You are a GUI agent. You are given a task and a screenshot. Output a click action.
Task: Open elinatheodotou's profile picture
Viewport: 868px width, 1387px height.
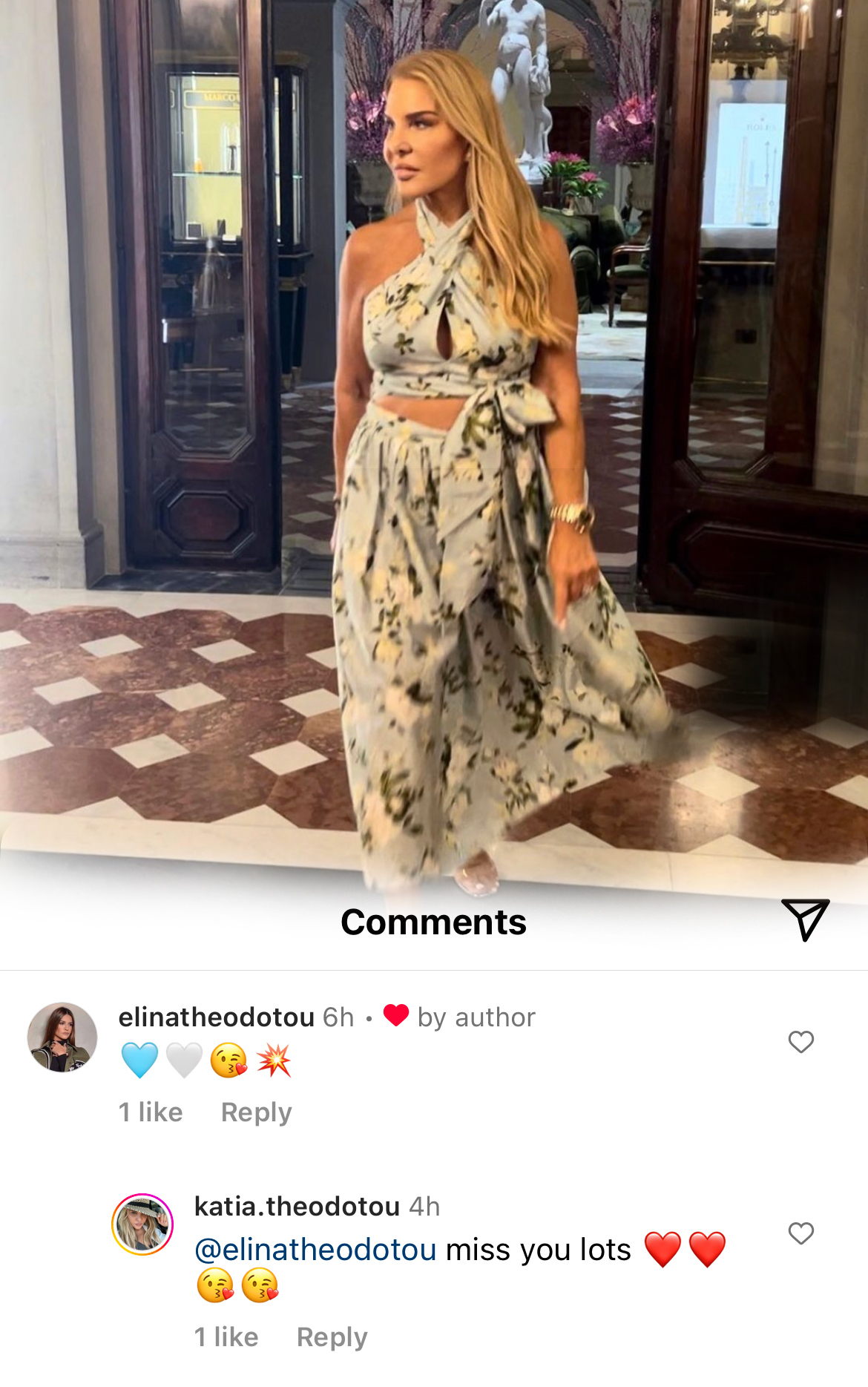(x=62, y=1037)
